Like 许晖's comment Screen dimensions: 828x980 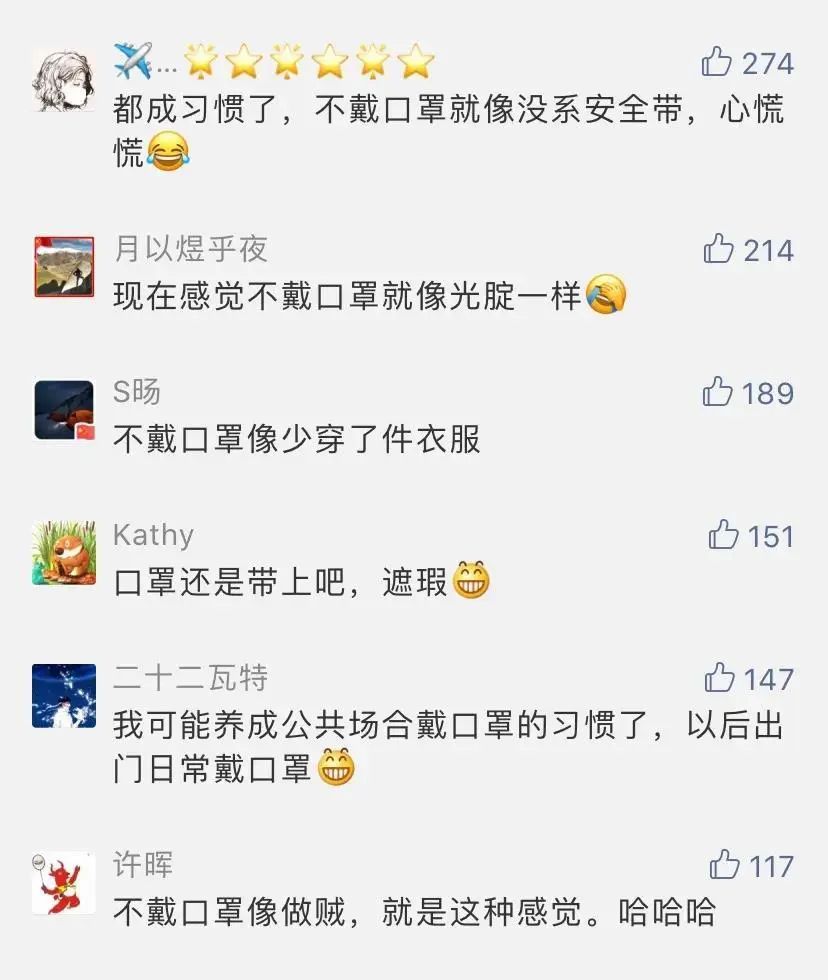point(724,865)
